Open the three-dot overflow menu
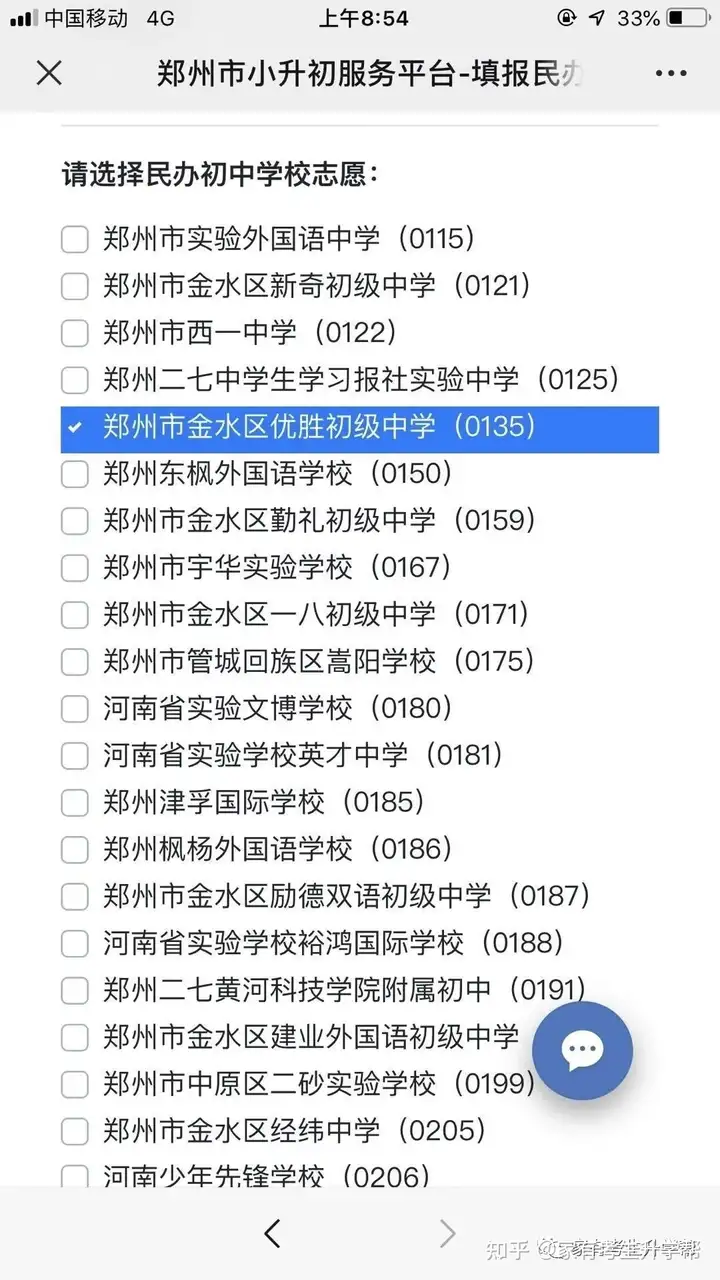The width and height of the screenshot is (720, 1280). 671,74
